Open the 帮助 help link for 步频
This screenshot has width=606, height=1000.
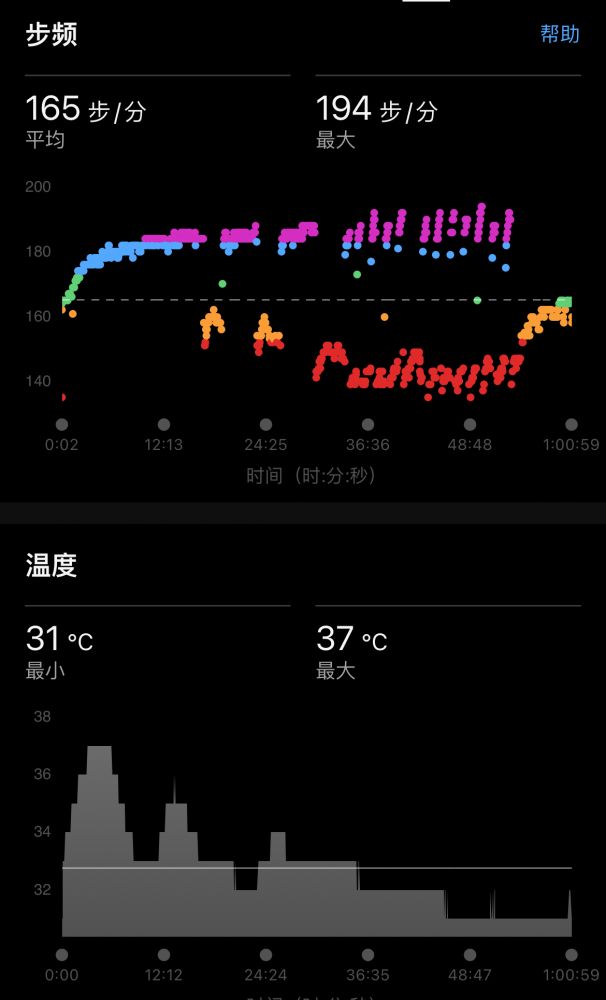(x=559, y=34)
